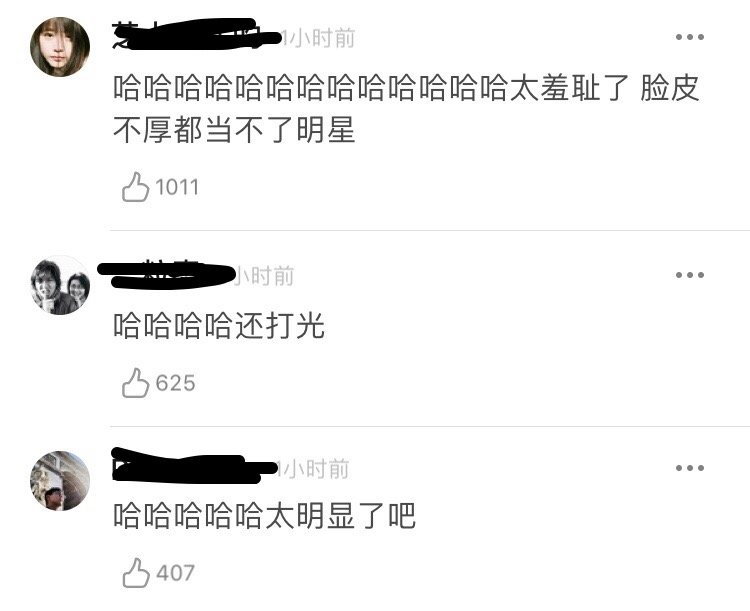The image size is (750, 611).
Task: Open the avatar of the '太明显了吧' commenter
Action: [60, 481]
